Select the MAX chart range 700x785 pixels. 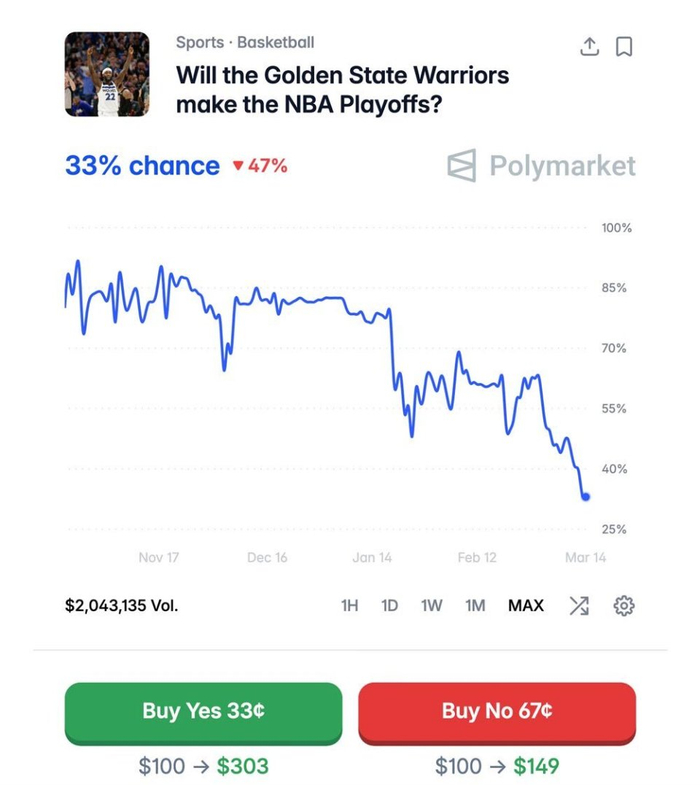click(x=526, y=605)
